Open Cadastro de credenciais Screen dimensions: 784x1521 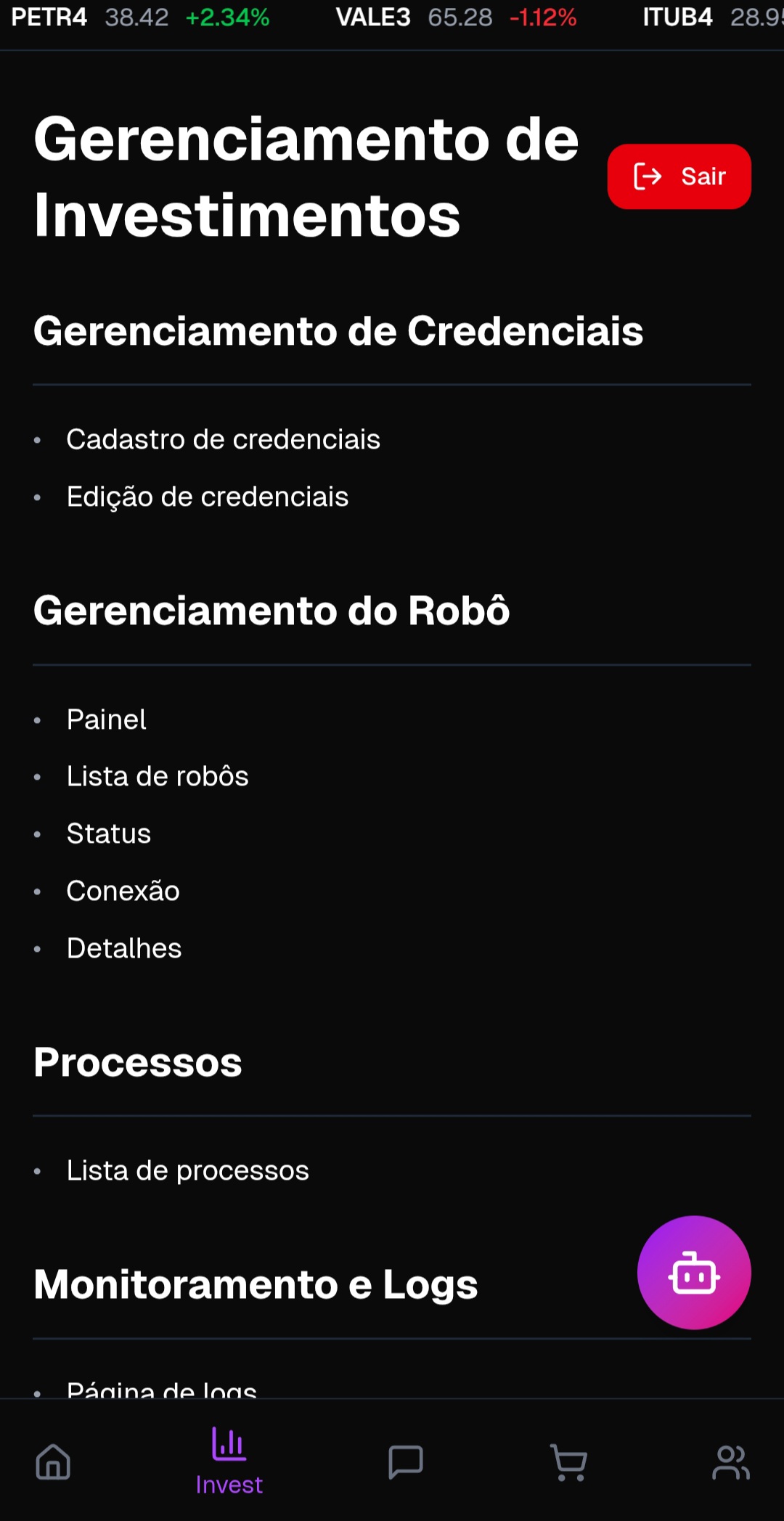click(x=223, y=439)
